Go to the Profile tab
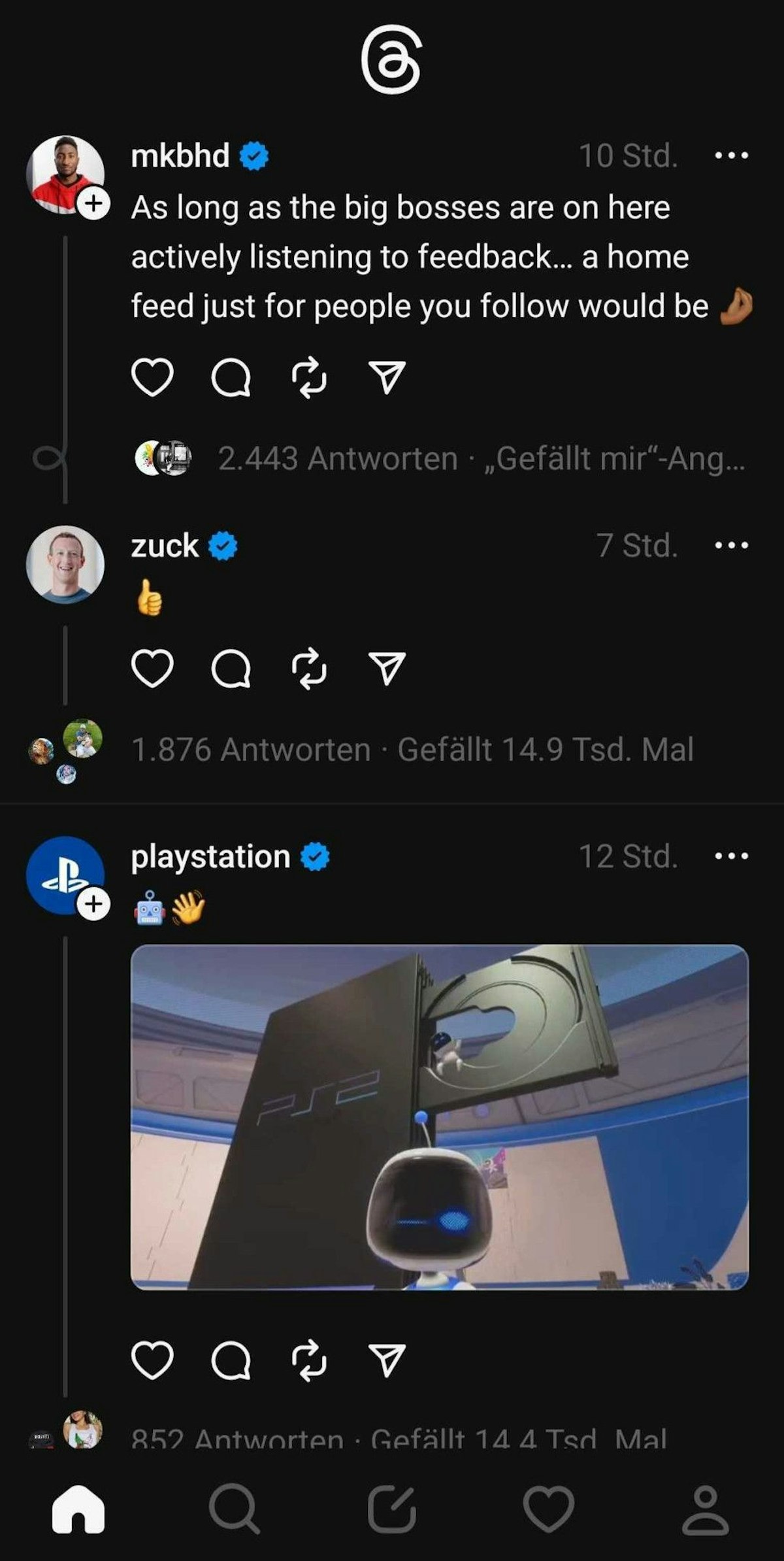 [705, 1509]
